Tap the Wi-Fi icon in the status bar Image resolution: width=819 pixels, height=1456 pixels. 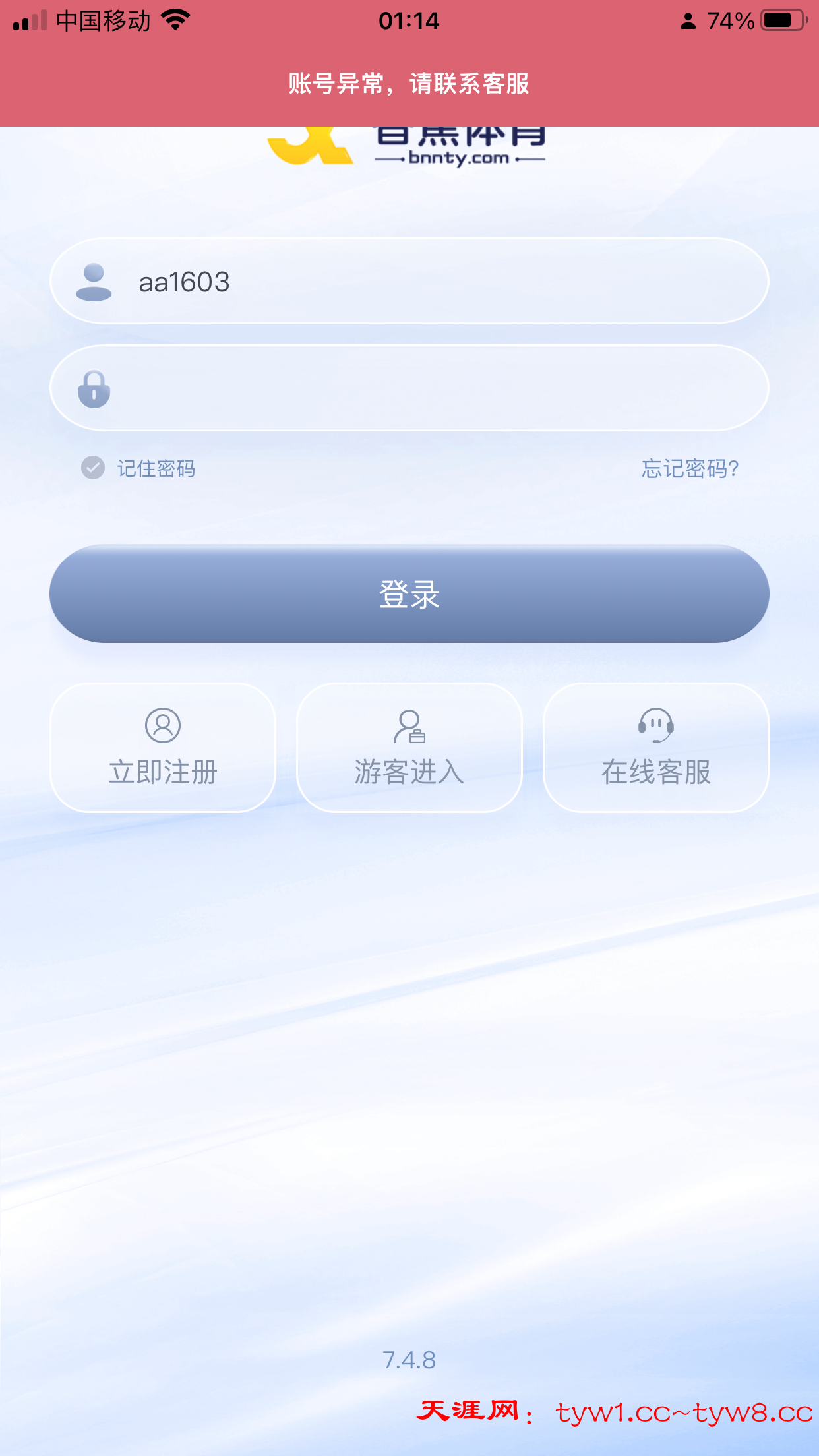pos(174,20)
